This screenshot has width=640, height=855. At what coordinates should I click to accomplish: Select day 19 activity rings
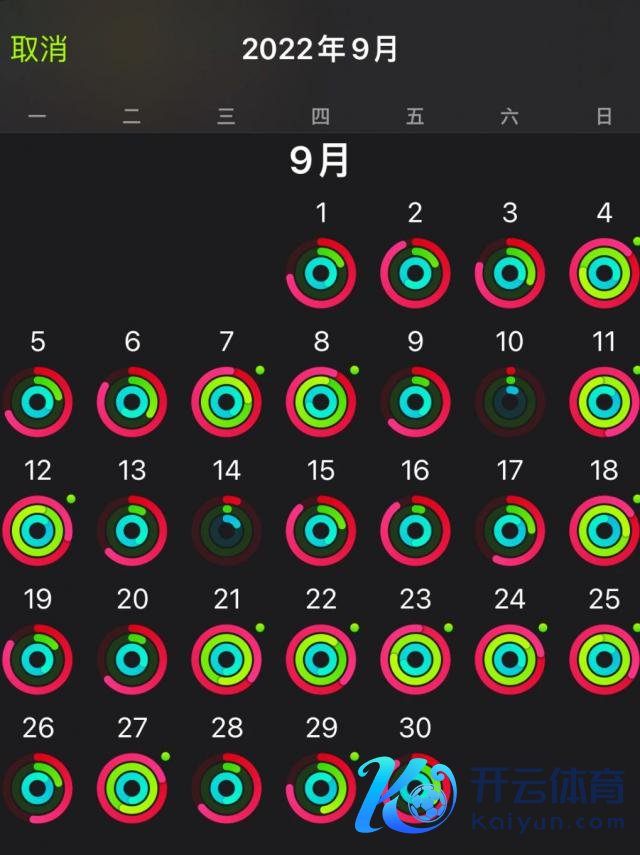[38, 659]
